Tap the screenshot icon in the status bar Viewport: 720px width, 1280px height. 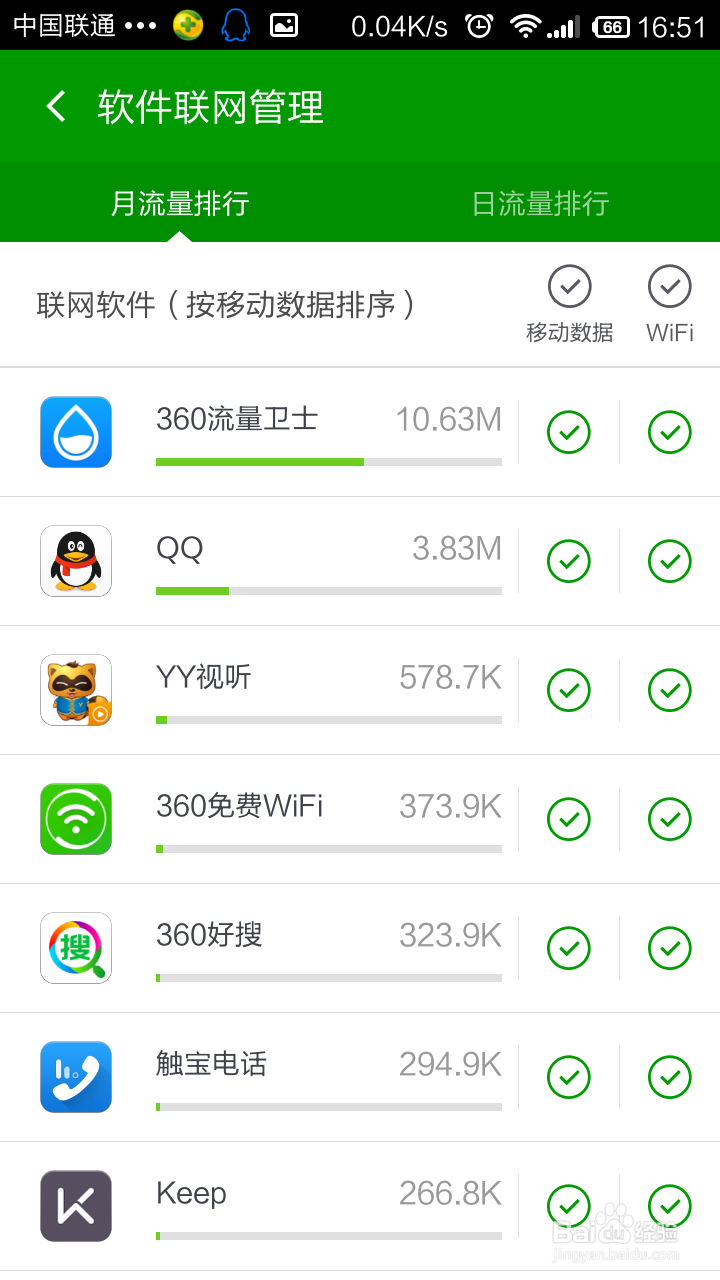tap(283, 25)
